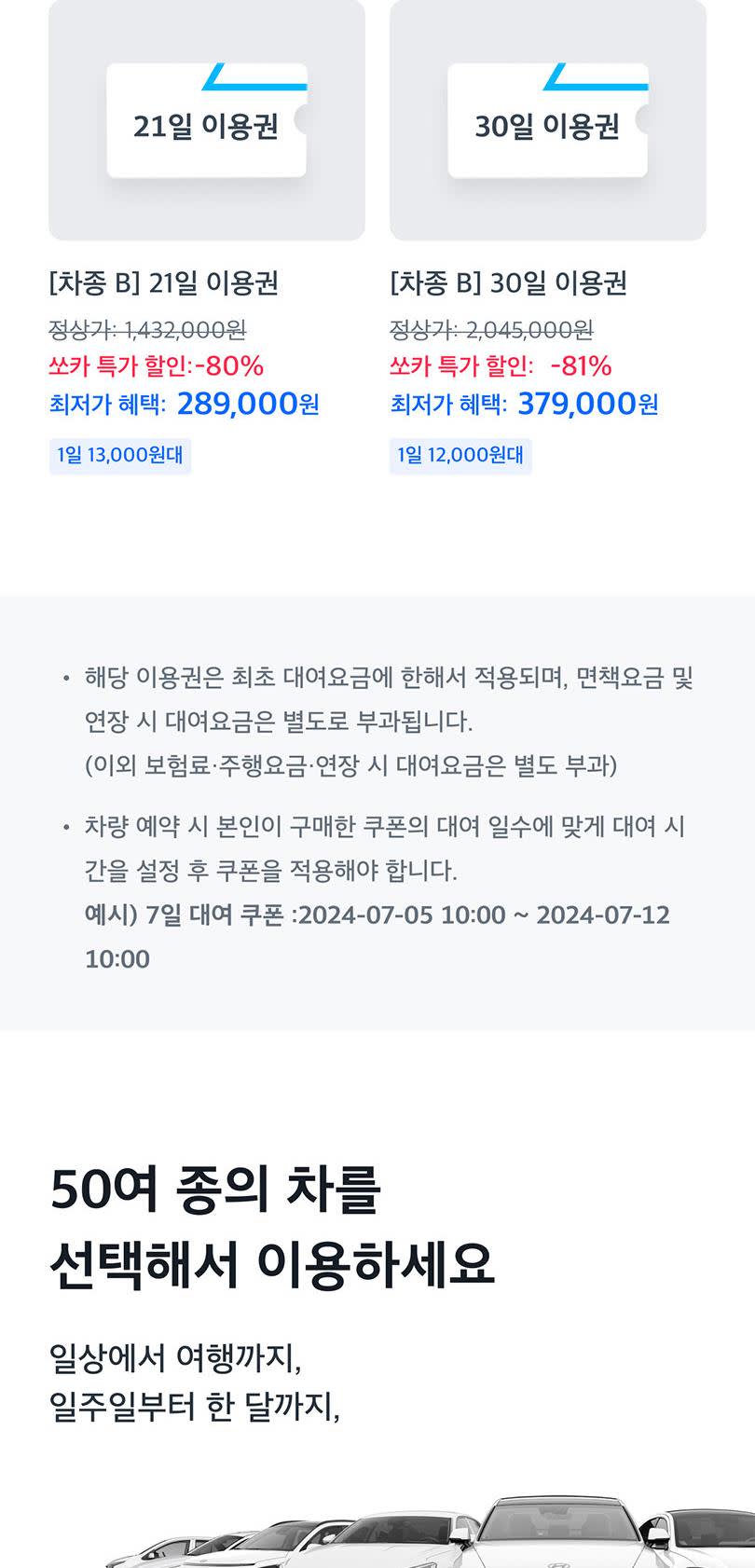The image size is (755, 1568).
Task: Open the [차종 B] 21일 이용권 card
Action: [x=206, y=121]
